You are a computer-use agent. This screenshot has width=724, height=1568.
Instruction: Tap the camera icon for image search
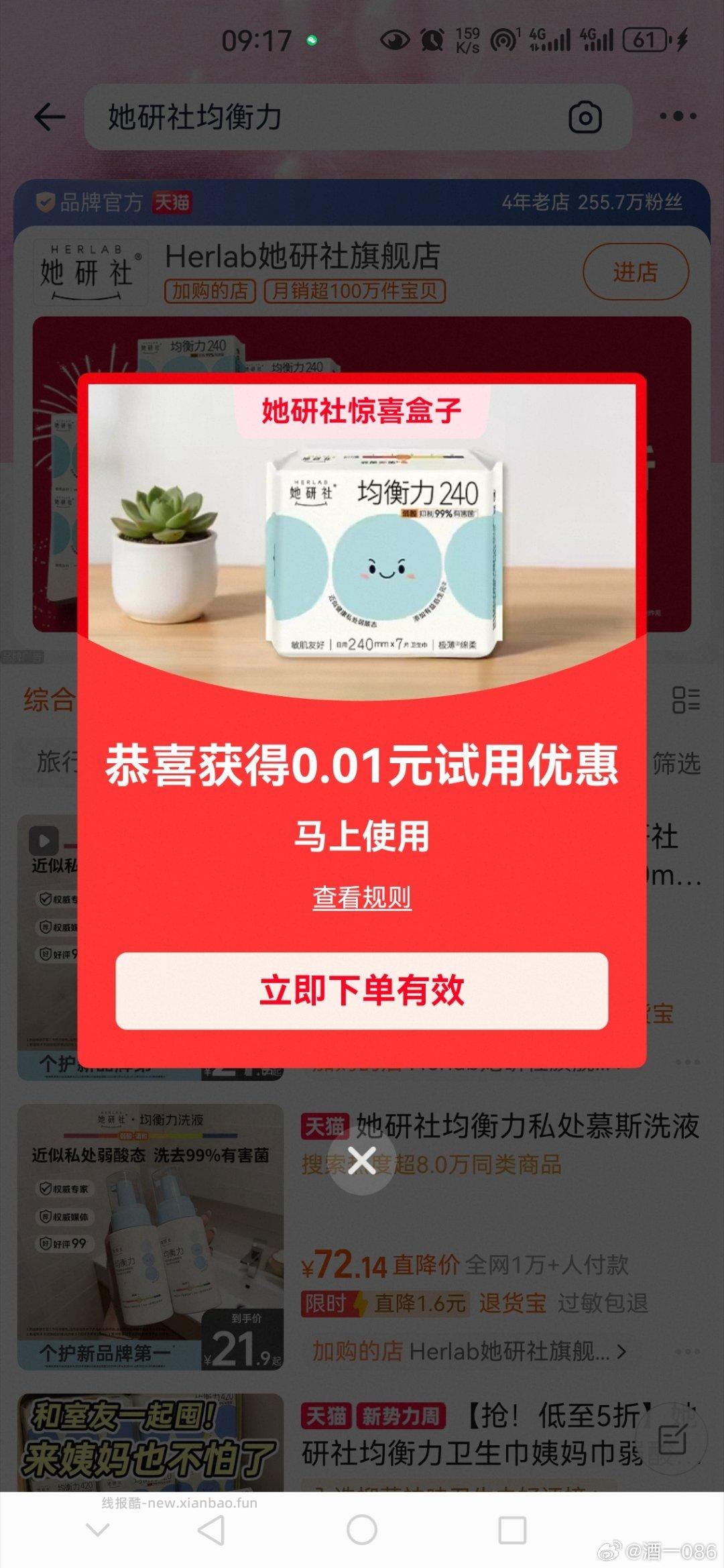point(585,116)
